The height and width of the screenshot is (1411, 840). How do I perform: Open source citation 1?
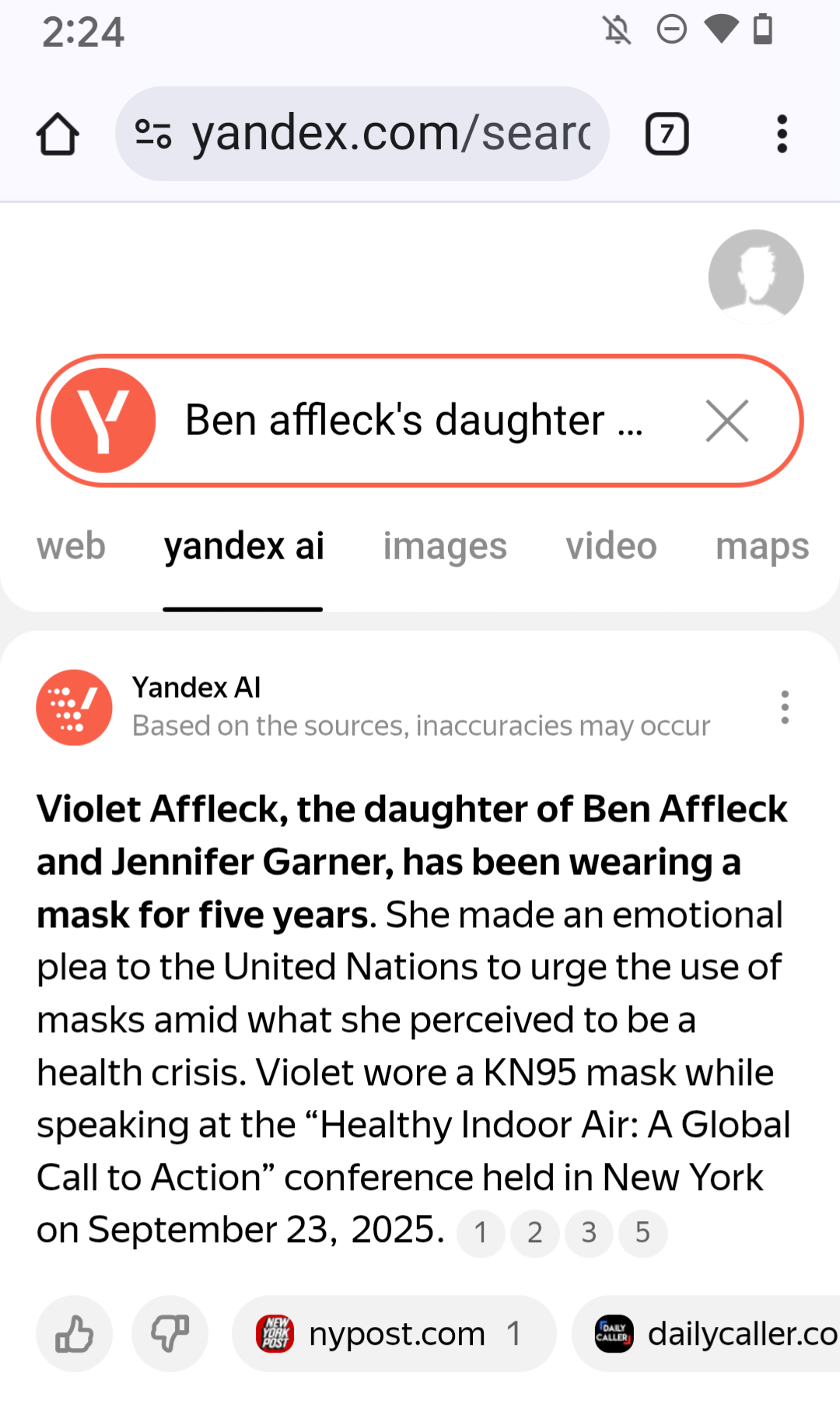481,1232
